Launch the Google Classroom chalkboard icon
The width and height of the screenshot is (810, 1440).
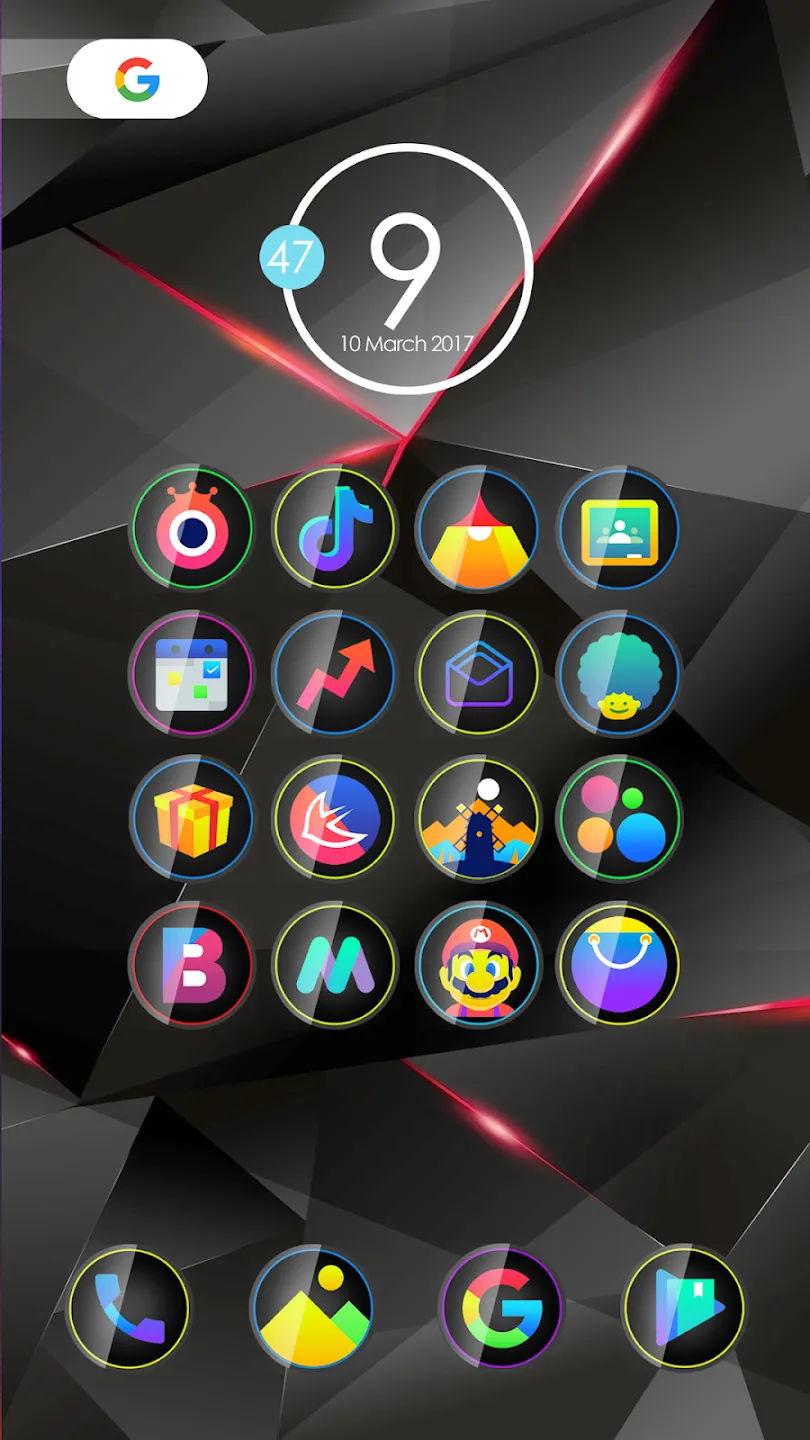point(621,529)
